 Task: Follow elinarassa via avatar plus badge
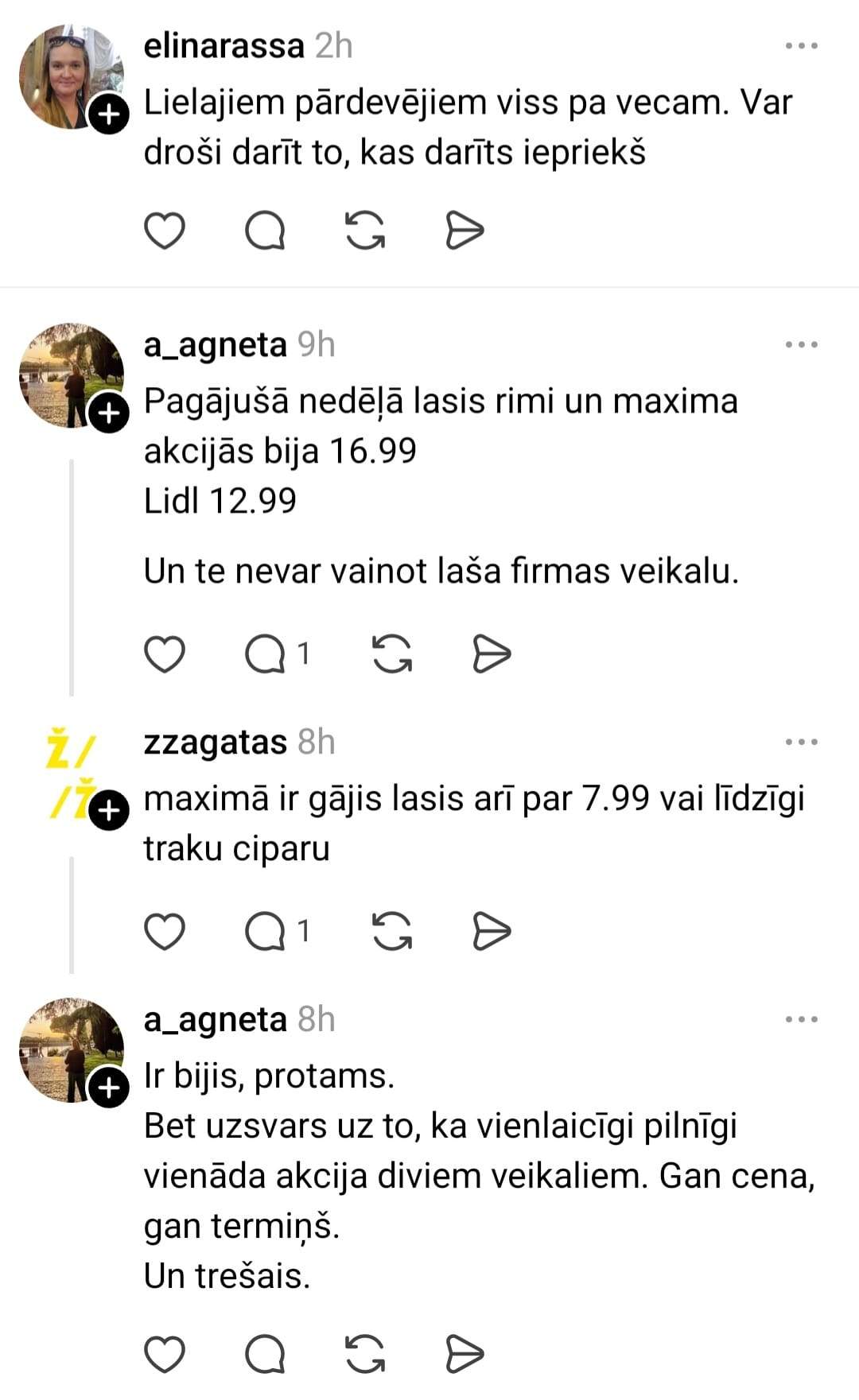tap(108, 116)
